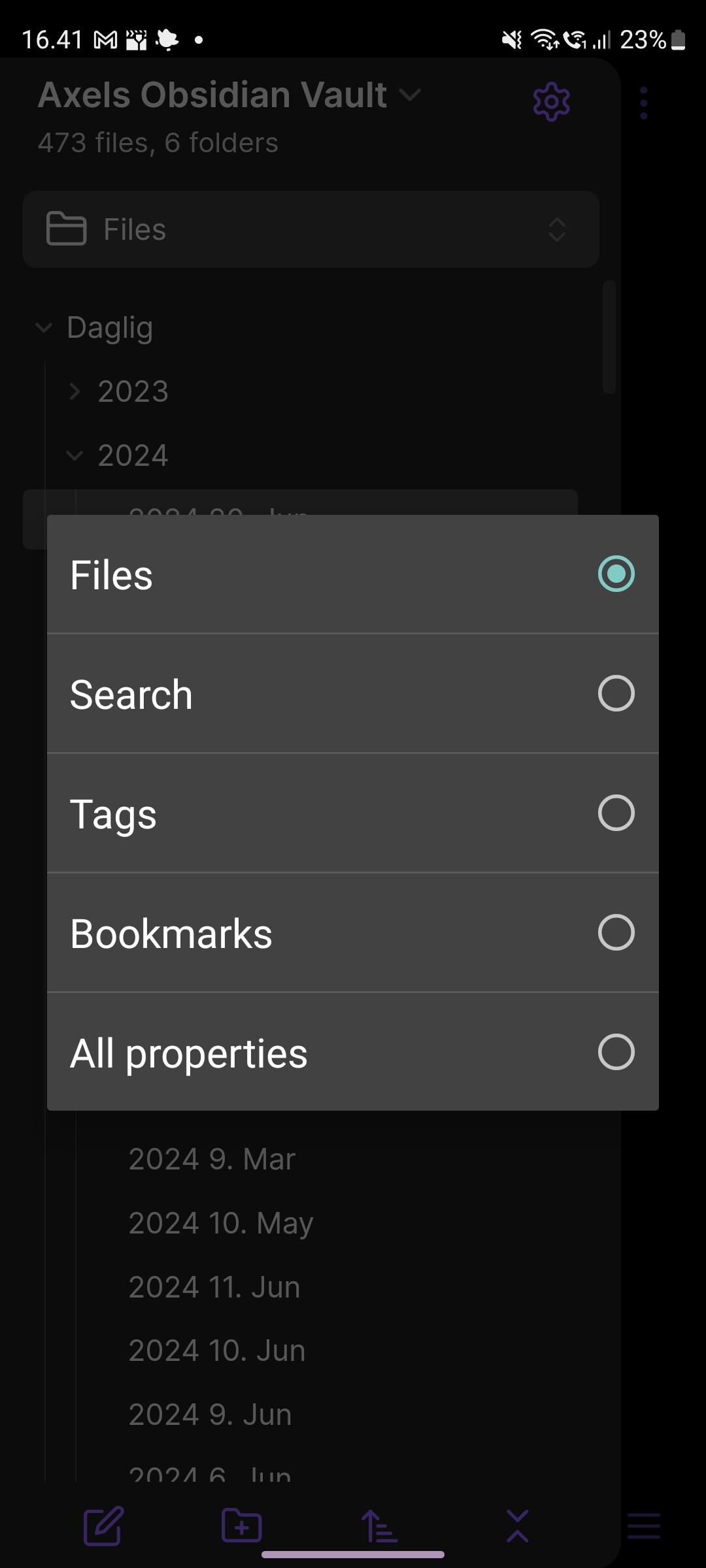Open the three-dot overflow menu

(643, 101)
